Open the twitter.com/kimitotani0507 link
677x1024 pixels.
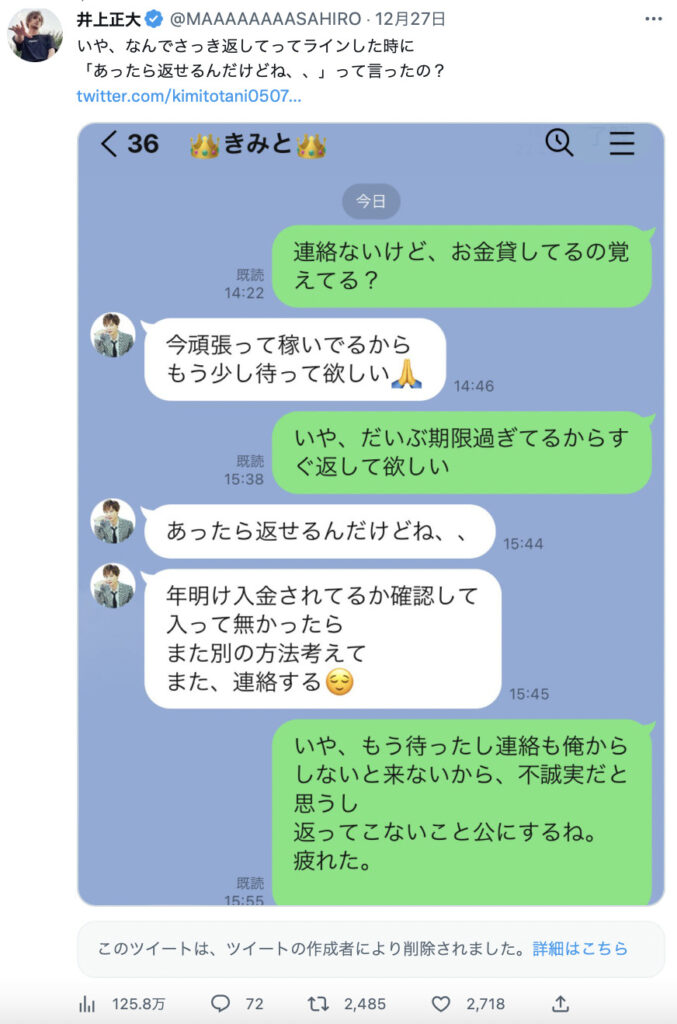click(x=188, y=97)
